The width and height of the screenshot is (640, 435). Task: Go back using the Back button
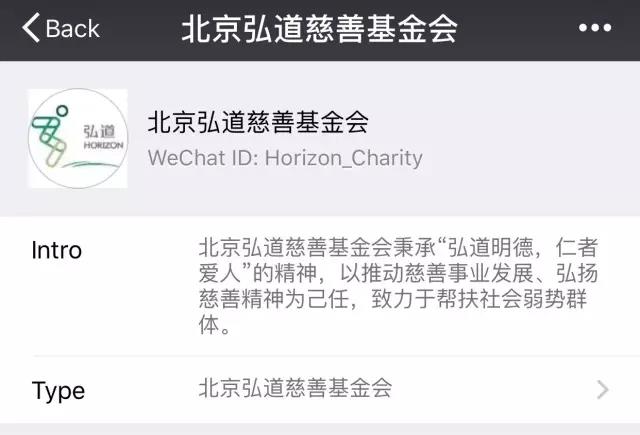click(x=60, y=29)
